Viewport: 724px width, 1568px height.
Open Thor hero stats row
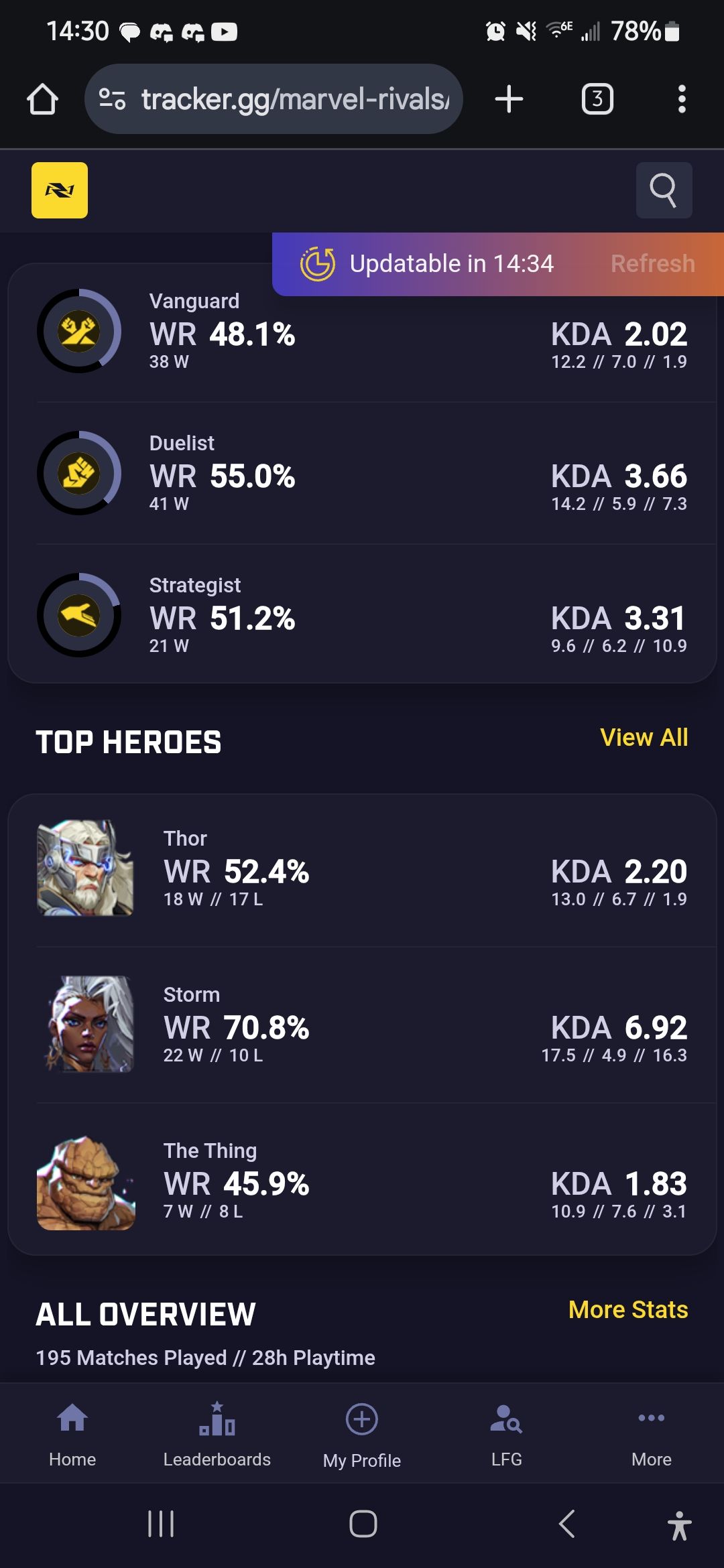pyautogui.click(x=362, y=868)
